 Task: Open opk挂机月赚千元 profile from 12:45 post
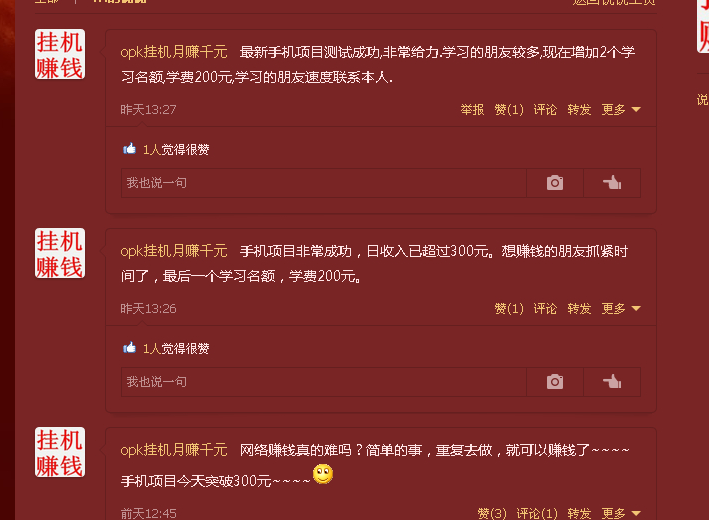click(x=174, y=450)
